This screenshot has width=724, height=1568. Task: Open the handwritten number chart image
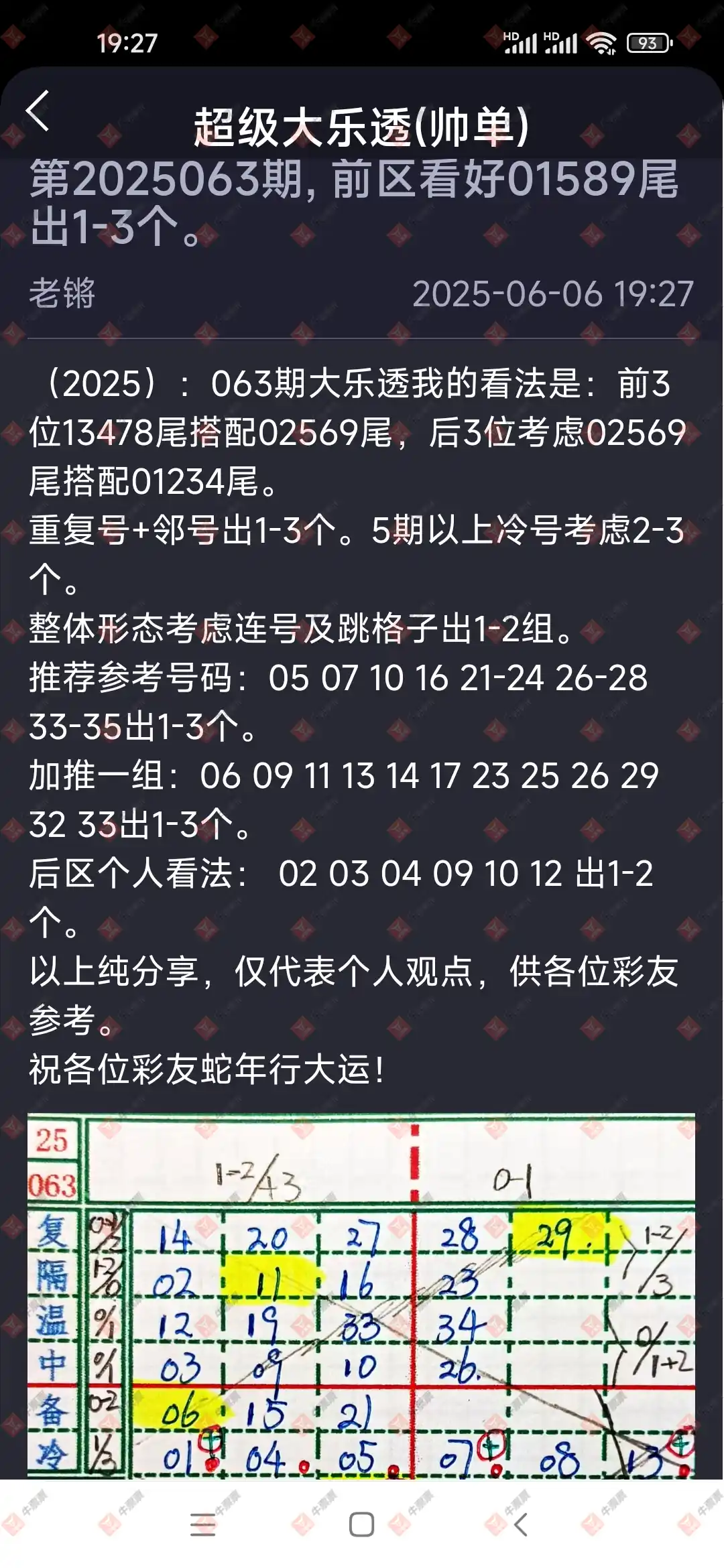coord(361,1296)
